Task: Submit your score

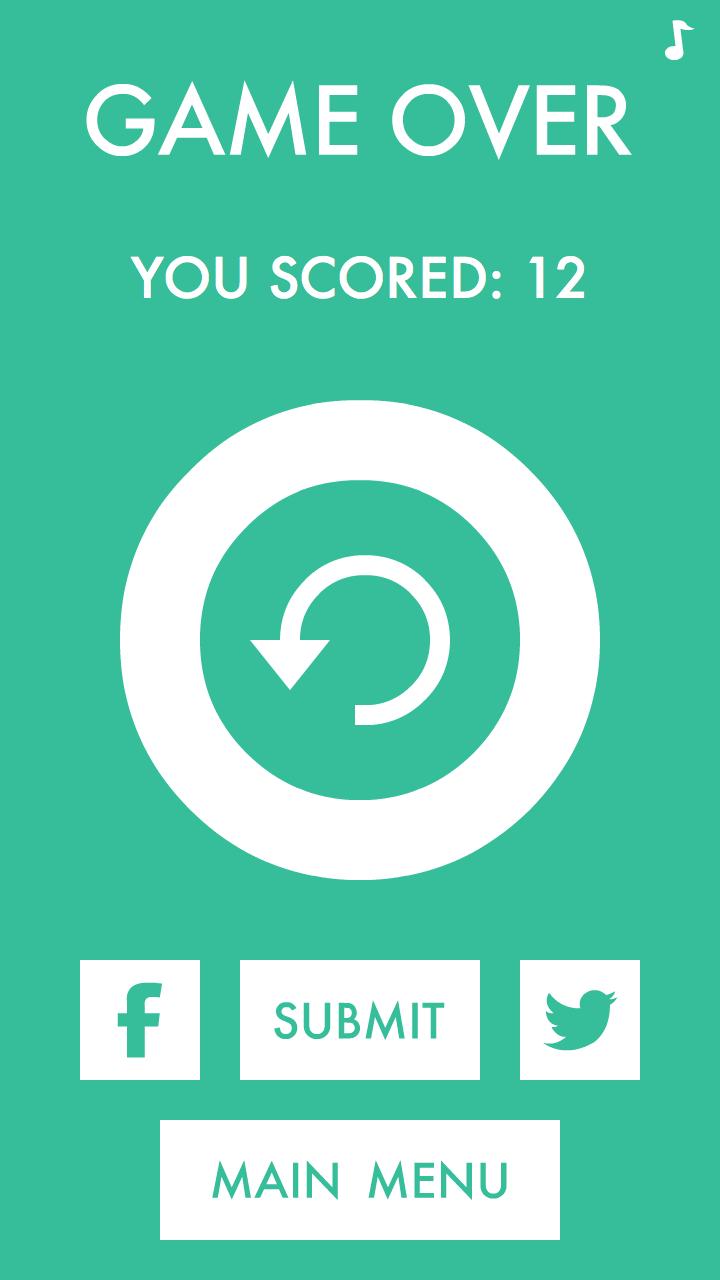Action: pos(360,1020)
